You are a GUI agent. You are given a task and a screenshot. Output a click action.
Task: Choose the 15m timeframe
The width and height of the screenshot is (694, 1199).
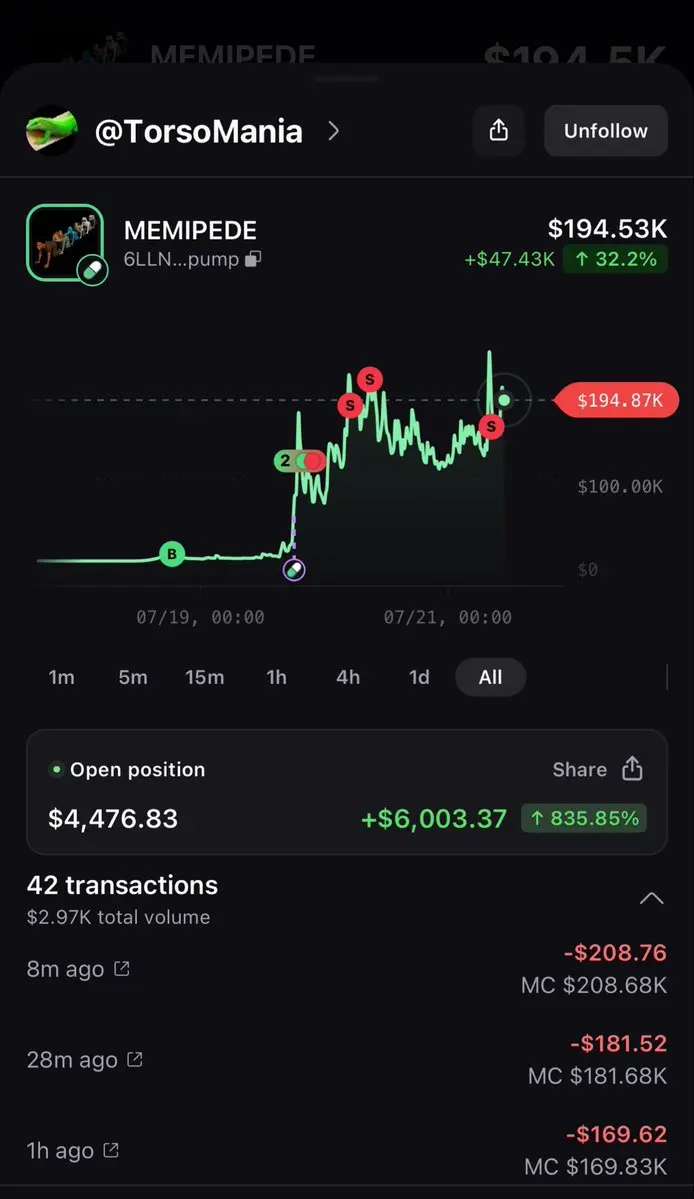[x=205, y=677]
